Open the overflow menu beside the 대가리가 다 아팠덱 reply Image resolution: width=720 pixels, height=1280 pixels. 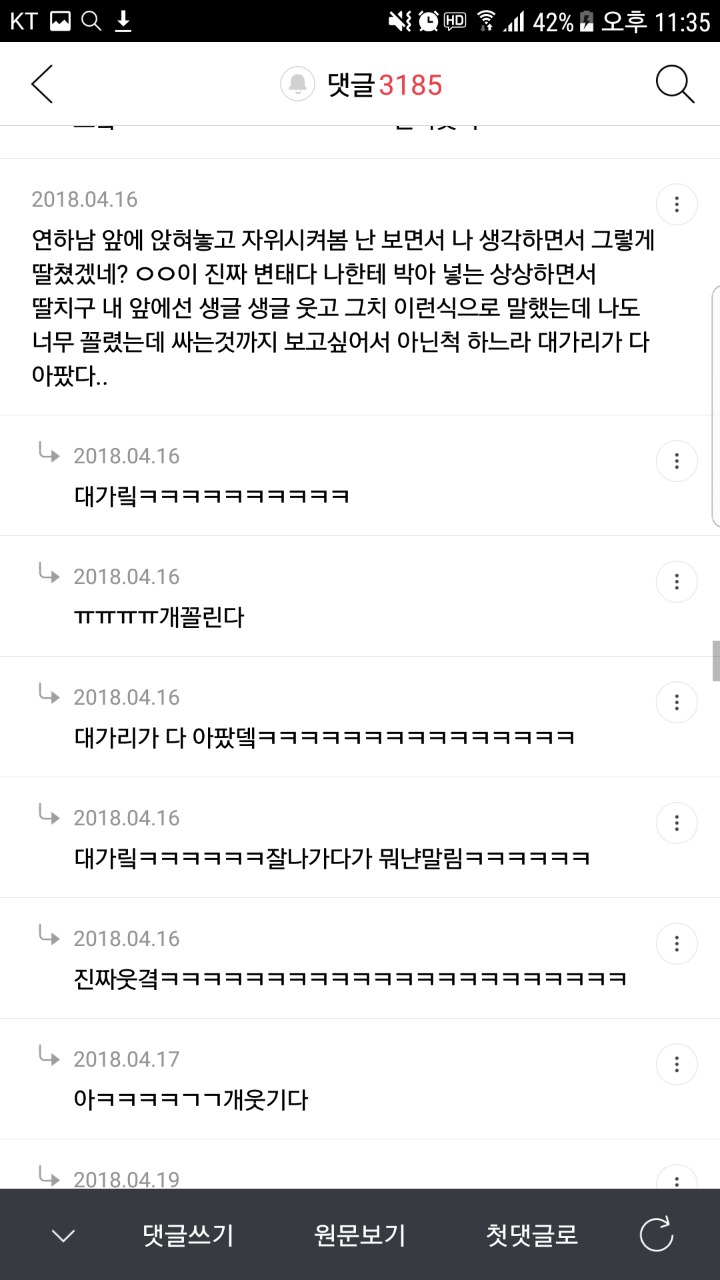point(677,702)
